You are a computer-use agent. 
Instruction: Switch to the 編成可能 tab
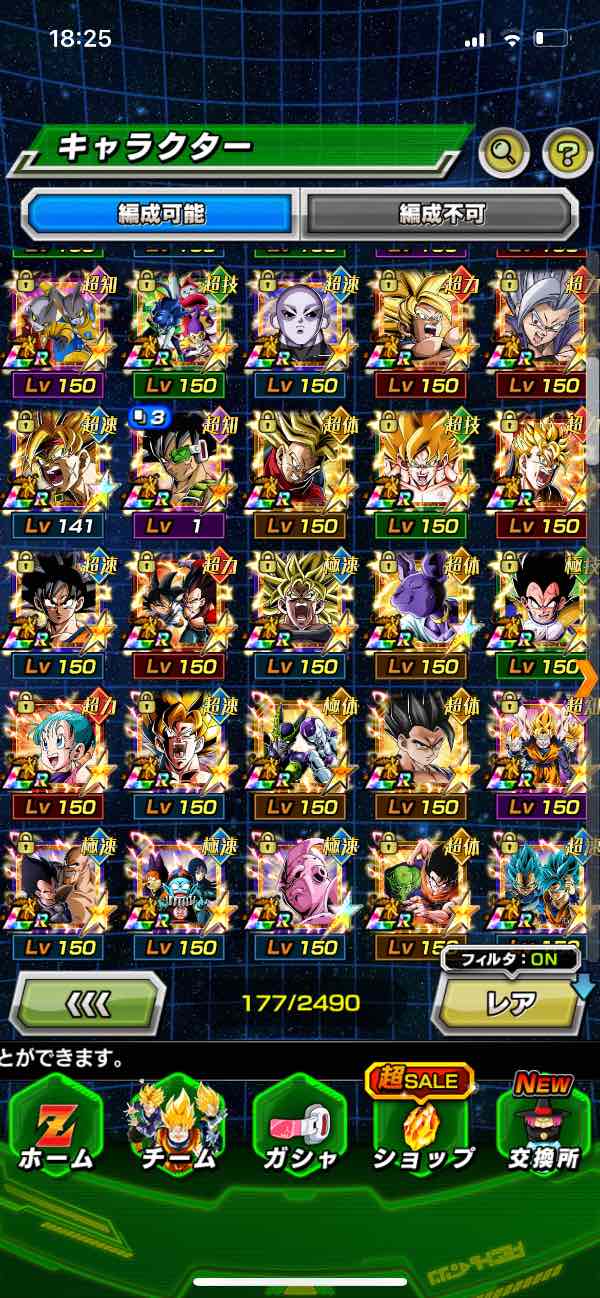point(162,213)
